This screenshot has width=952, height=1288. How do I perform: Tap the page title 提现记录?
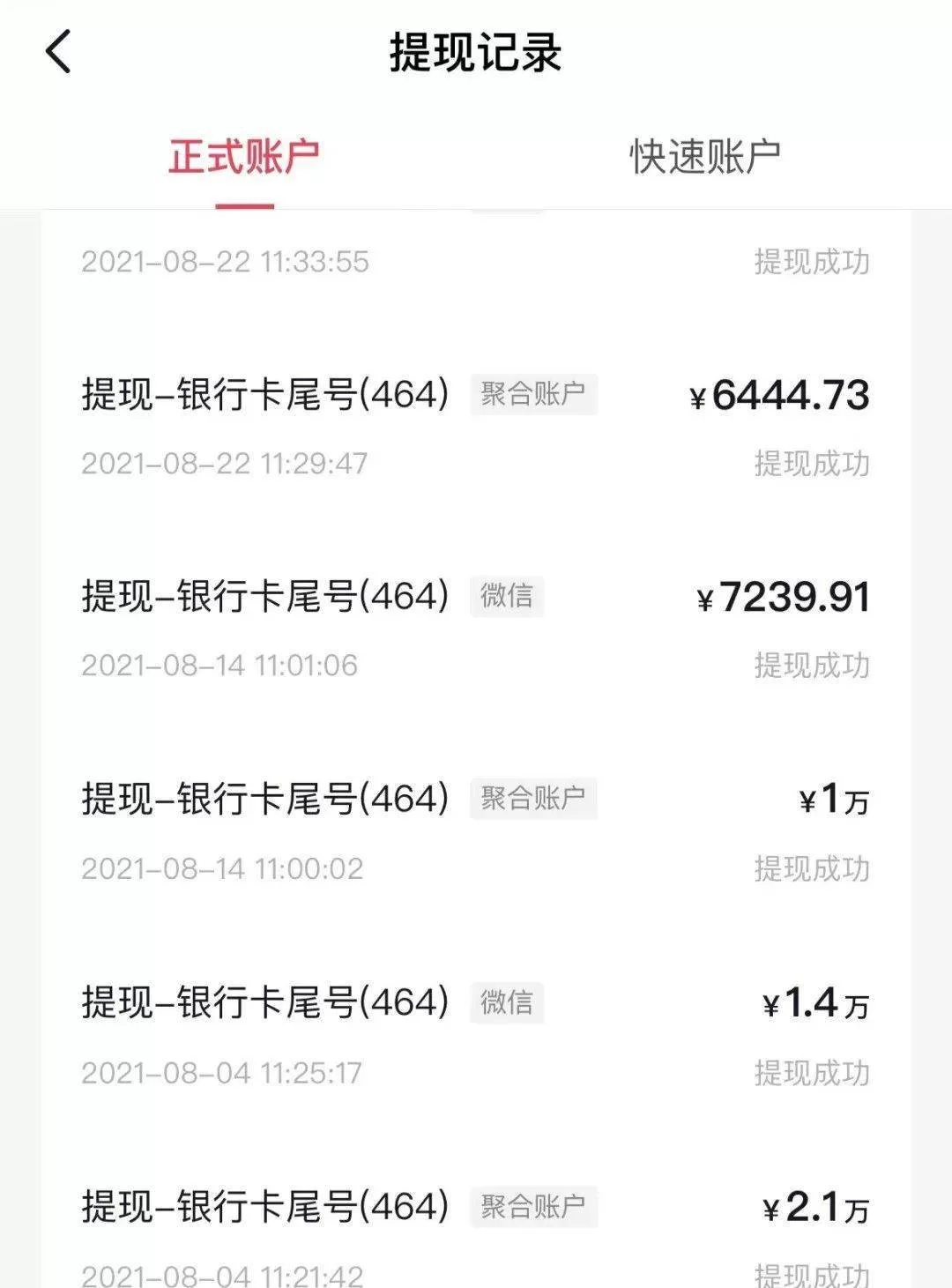[x=476, y=53]
